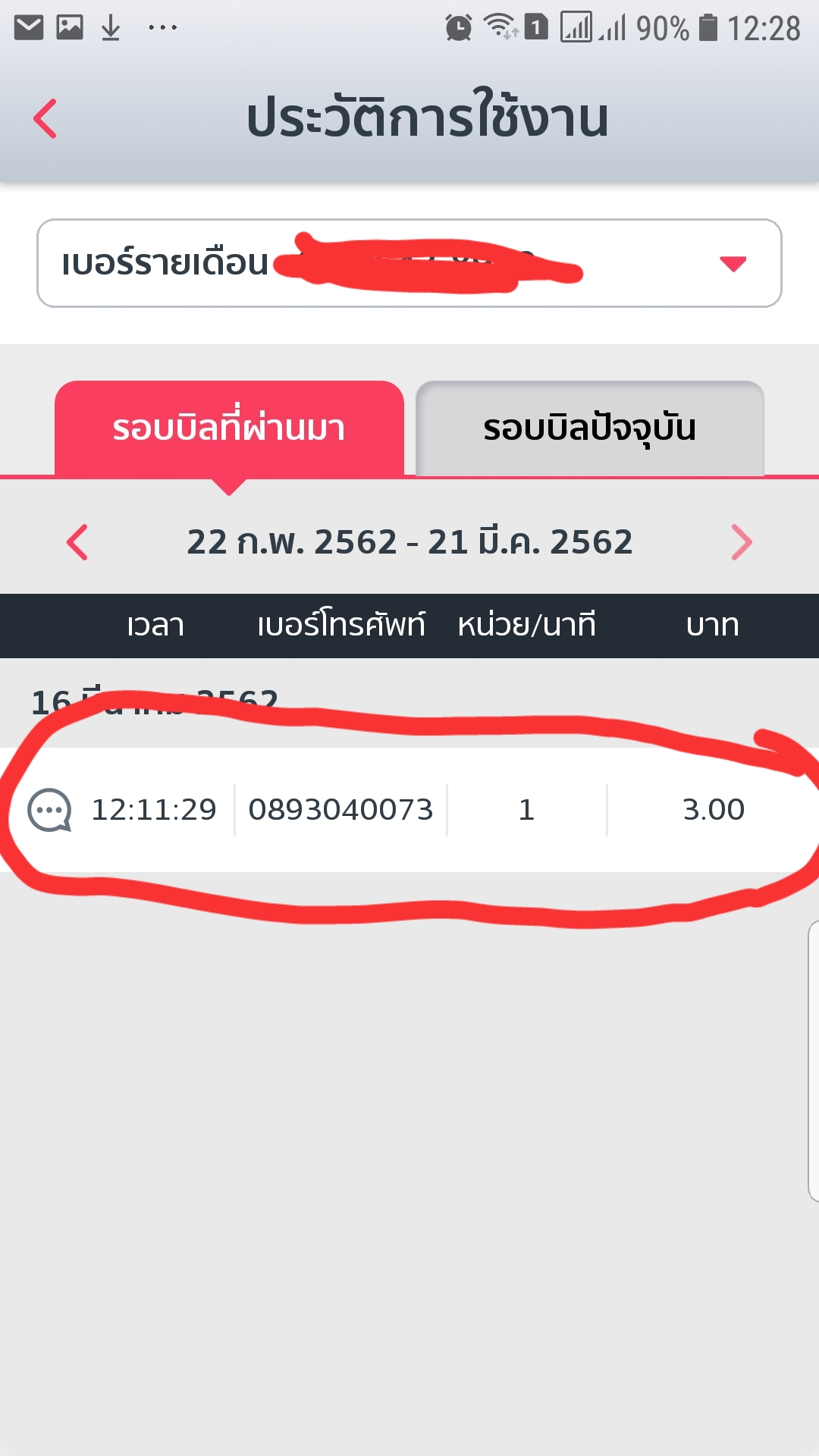The image size is (819, 1456).
Task: Open the เบอร์รายเดือน number dropdown
Action: click(x=409, y=263)
